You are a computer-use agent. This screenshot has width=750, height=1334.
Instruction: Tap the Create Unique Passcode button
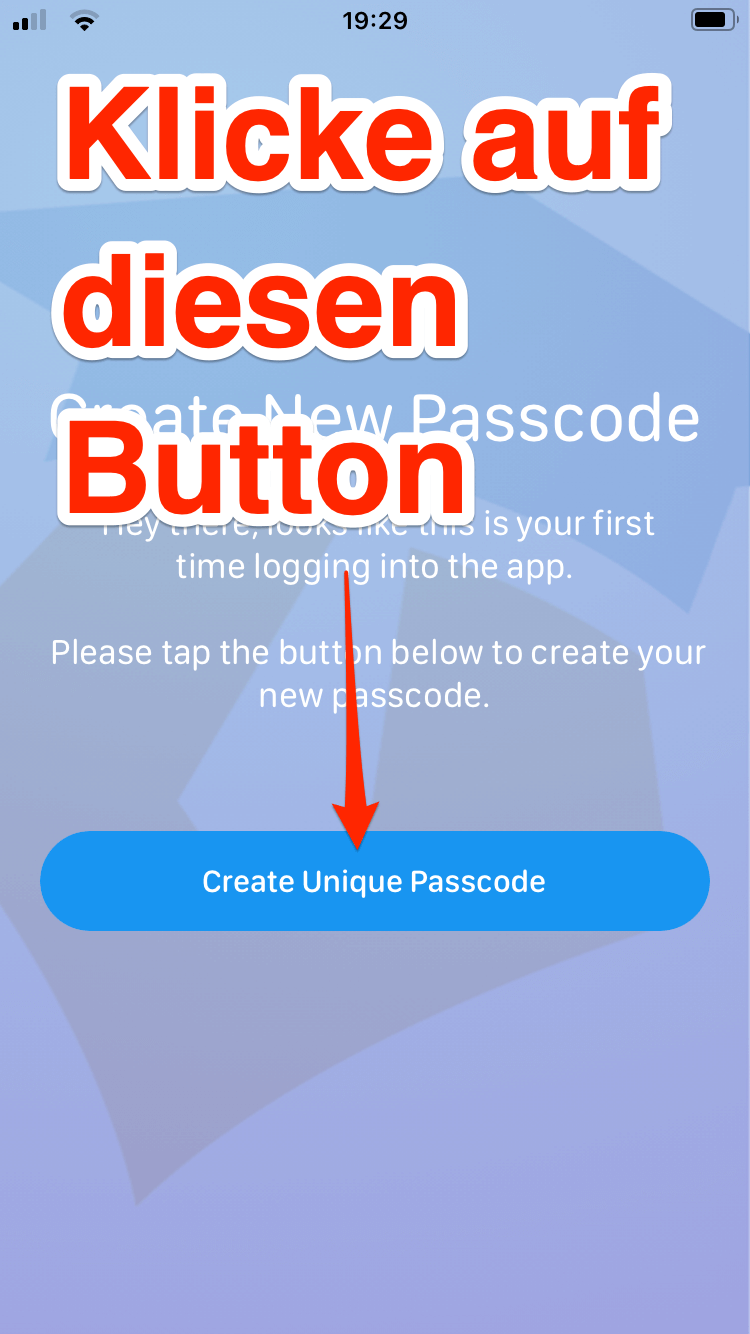pos(374,881)
